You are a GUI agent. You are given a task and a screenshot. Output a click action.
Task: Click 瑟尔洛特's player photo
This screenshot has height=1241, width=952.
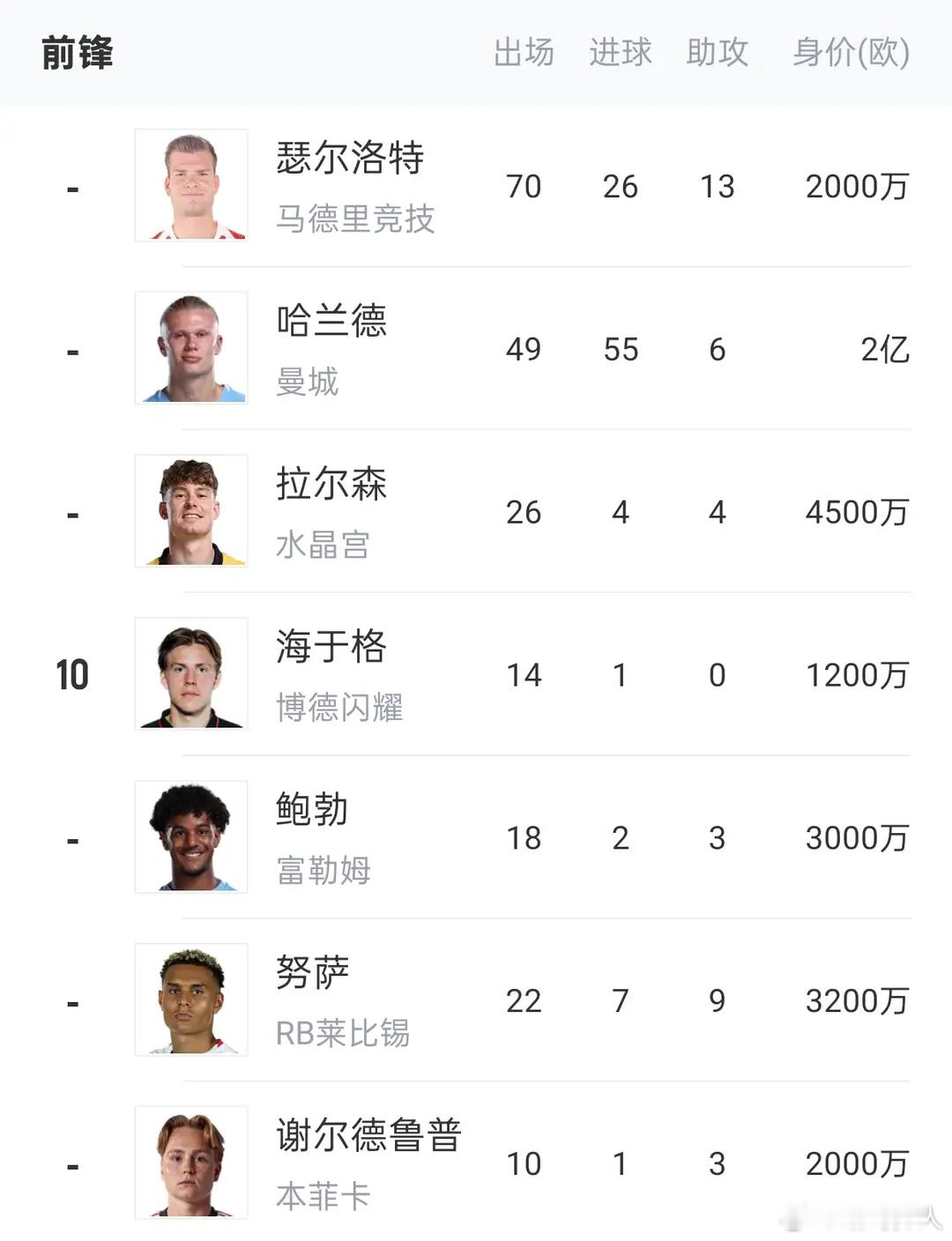(191, 184)
